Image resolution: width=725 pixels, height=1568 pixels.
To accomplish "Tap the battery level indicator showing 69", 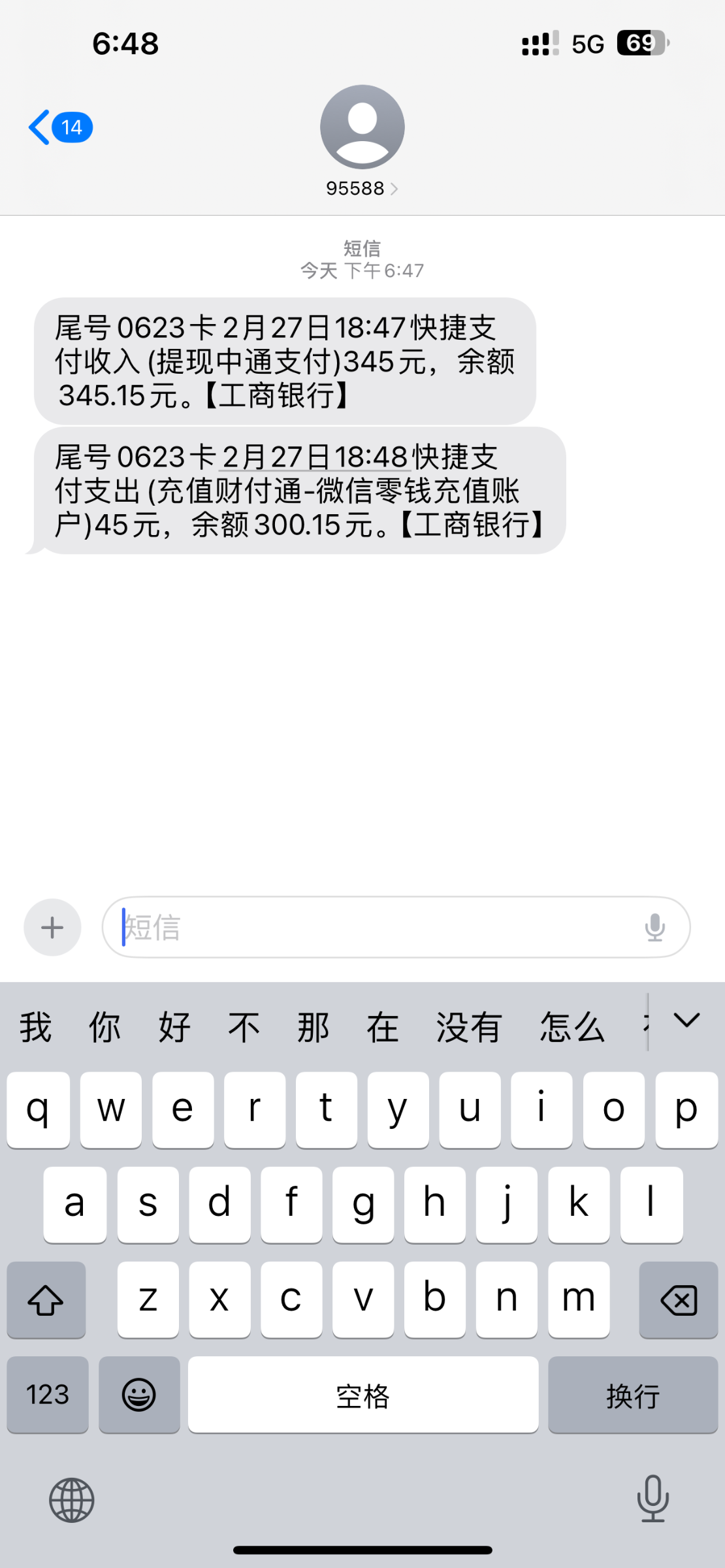I will point(641,42).
